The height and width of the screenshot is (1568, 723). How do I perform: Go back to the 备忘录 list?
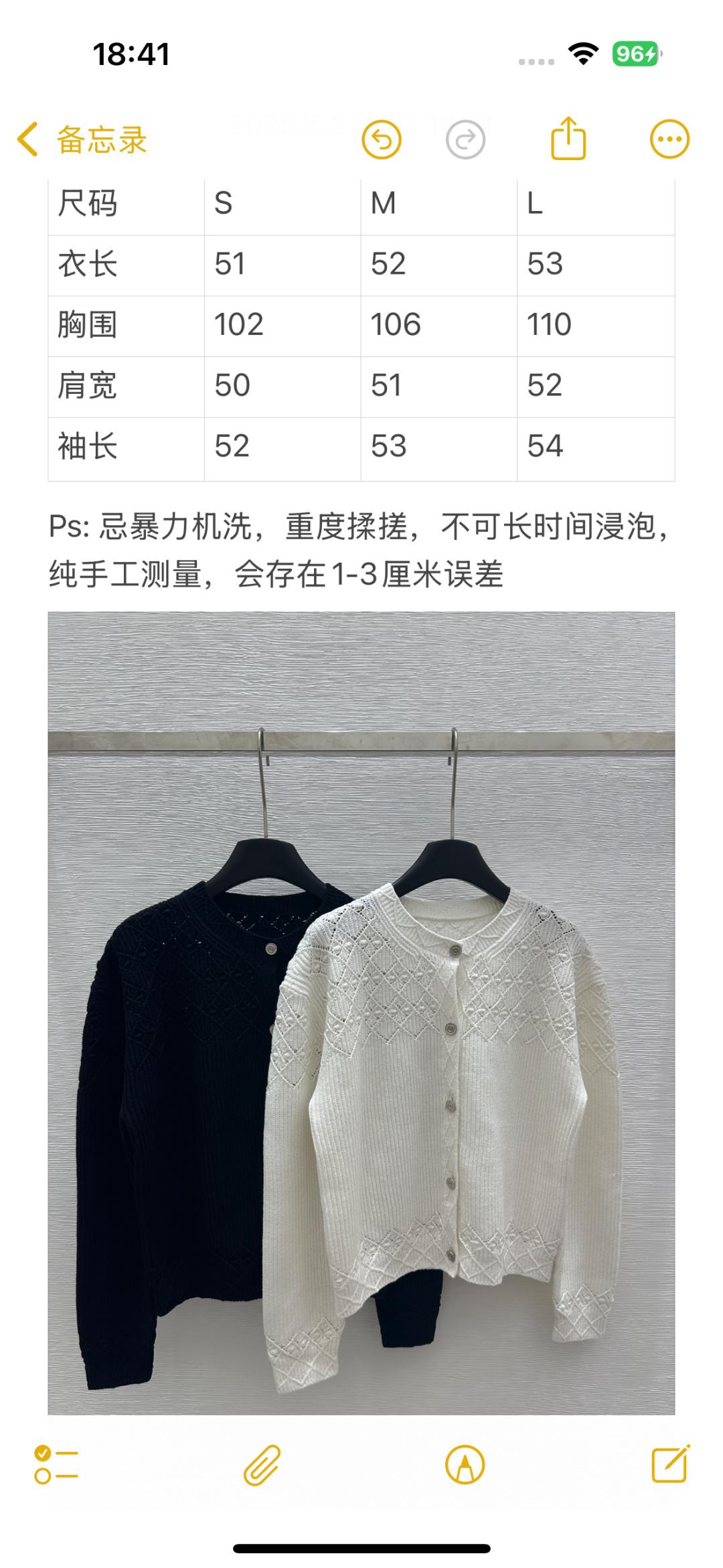(82, 139)
